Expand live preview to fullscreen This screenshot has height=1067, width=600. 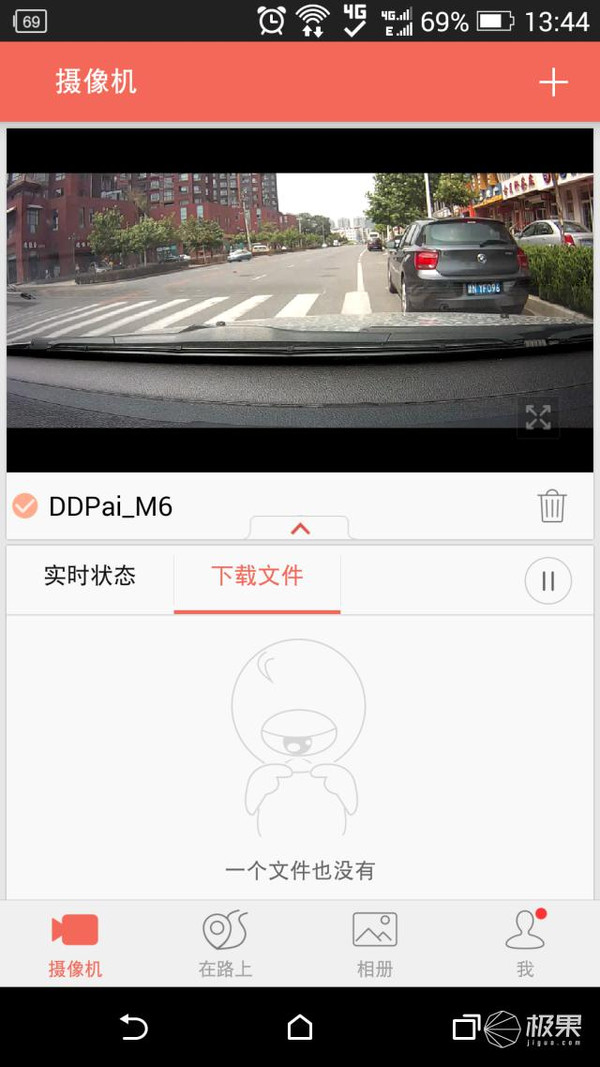pyautogui.click(x=538, y=417)
